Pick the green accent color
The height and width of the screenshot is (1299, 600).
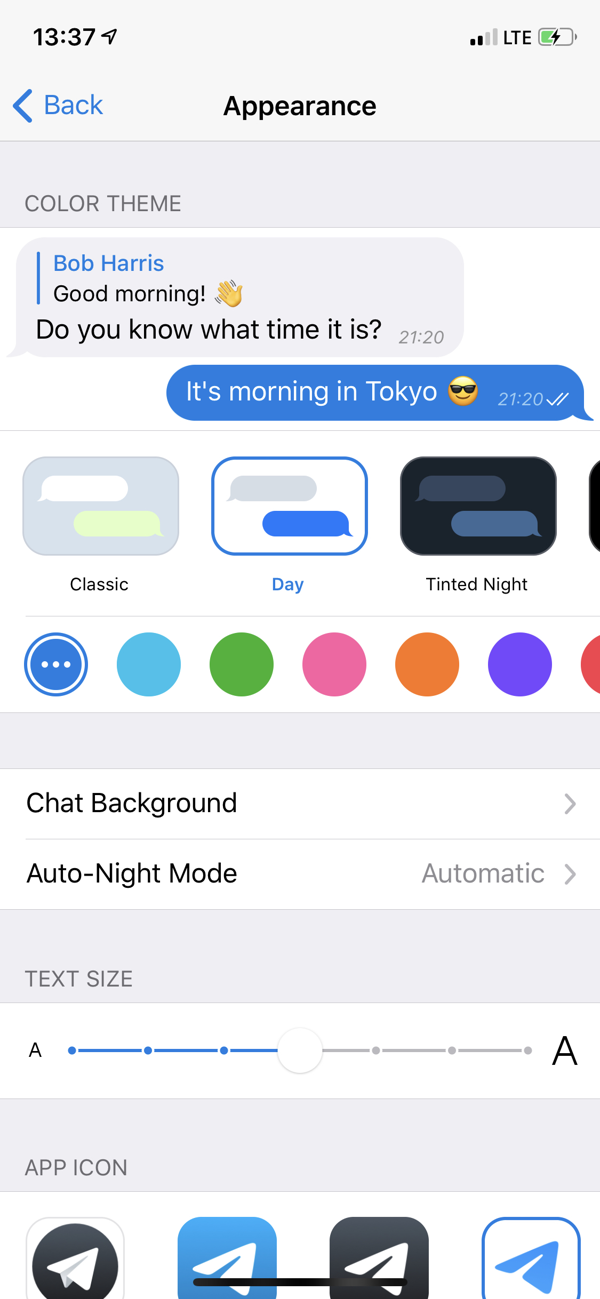point(242,664)
